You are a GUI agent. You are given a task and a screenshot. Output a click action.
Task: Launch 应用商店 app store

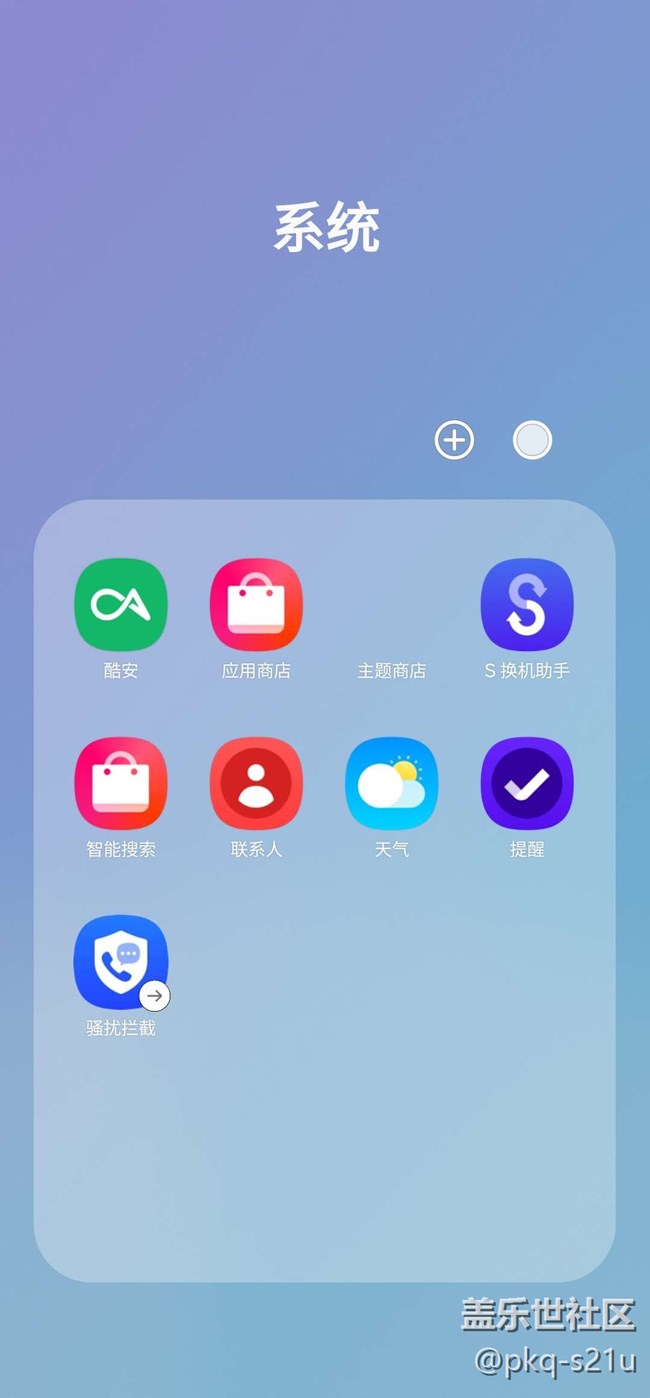coord(256,605)
